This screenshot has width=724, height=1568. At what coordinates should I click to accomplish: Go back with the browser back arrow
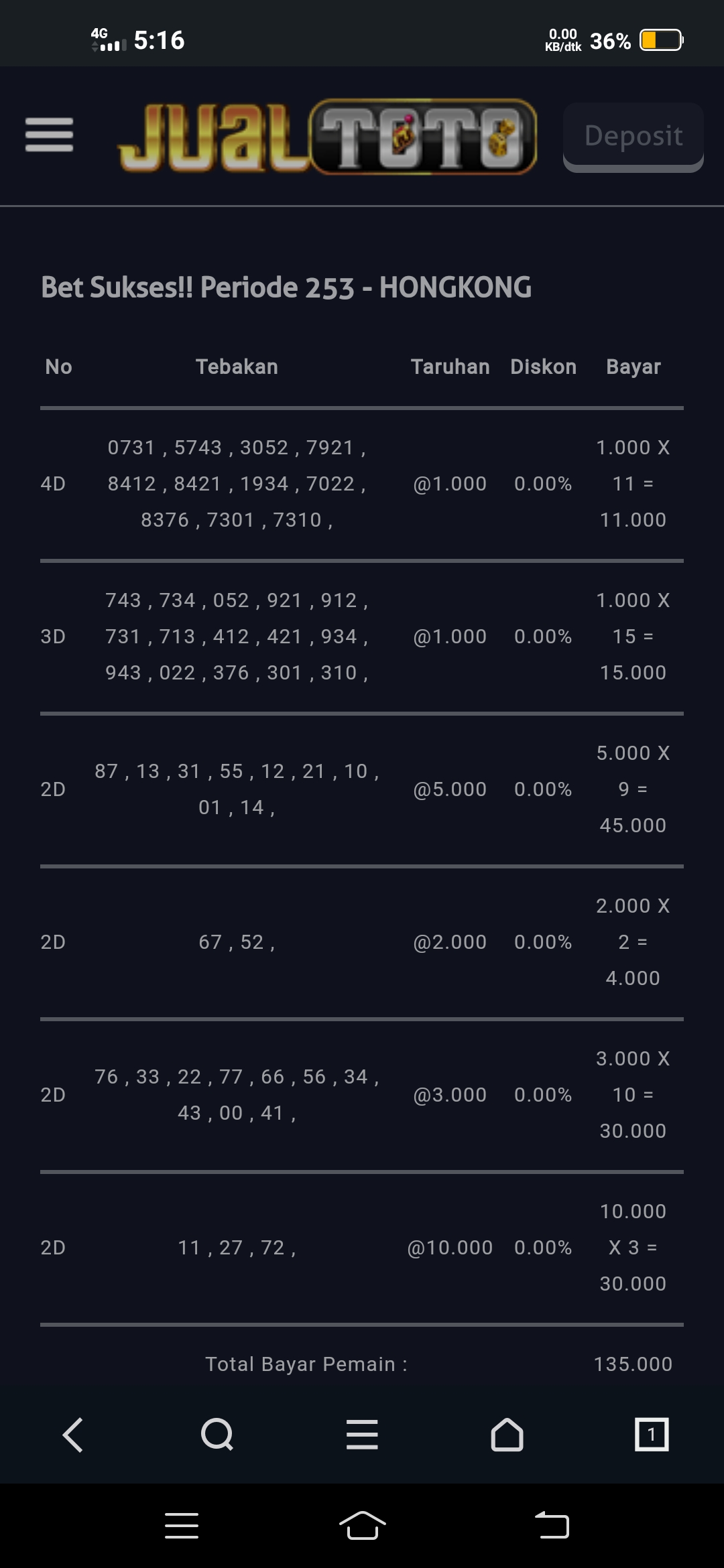[x=72, y=1435]
